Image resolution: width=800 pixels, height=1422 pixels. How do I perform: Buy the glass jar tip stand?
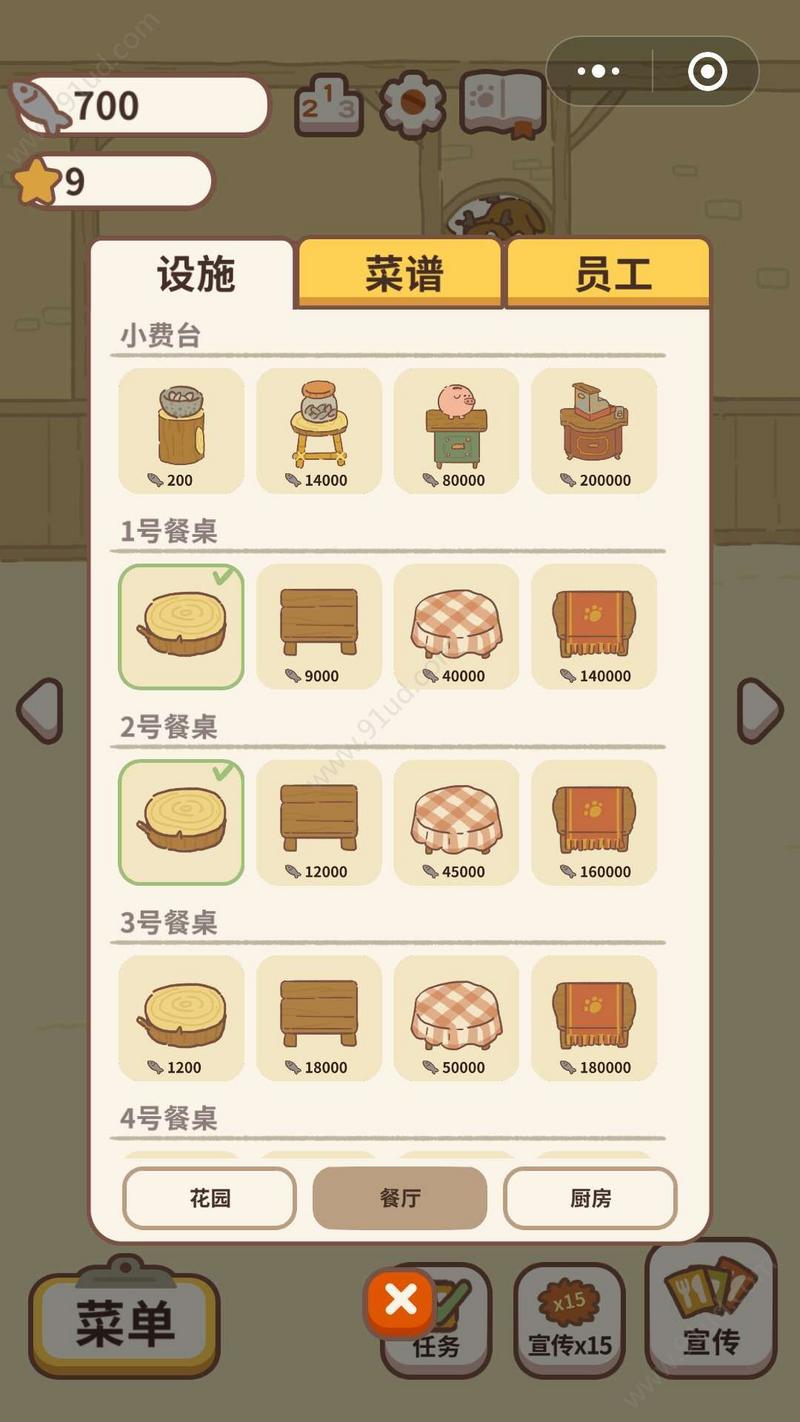[318, 428]
